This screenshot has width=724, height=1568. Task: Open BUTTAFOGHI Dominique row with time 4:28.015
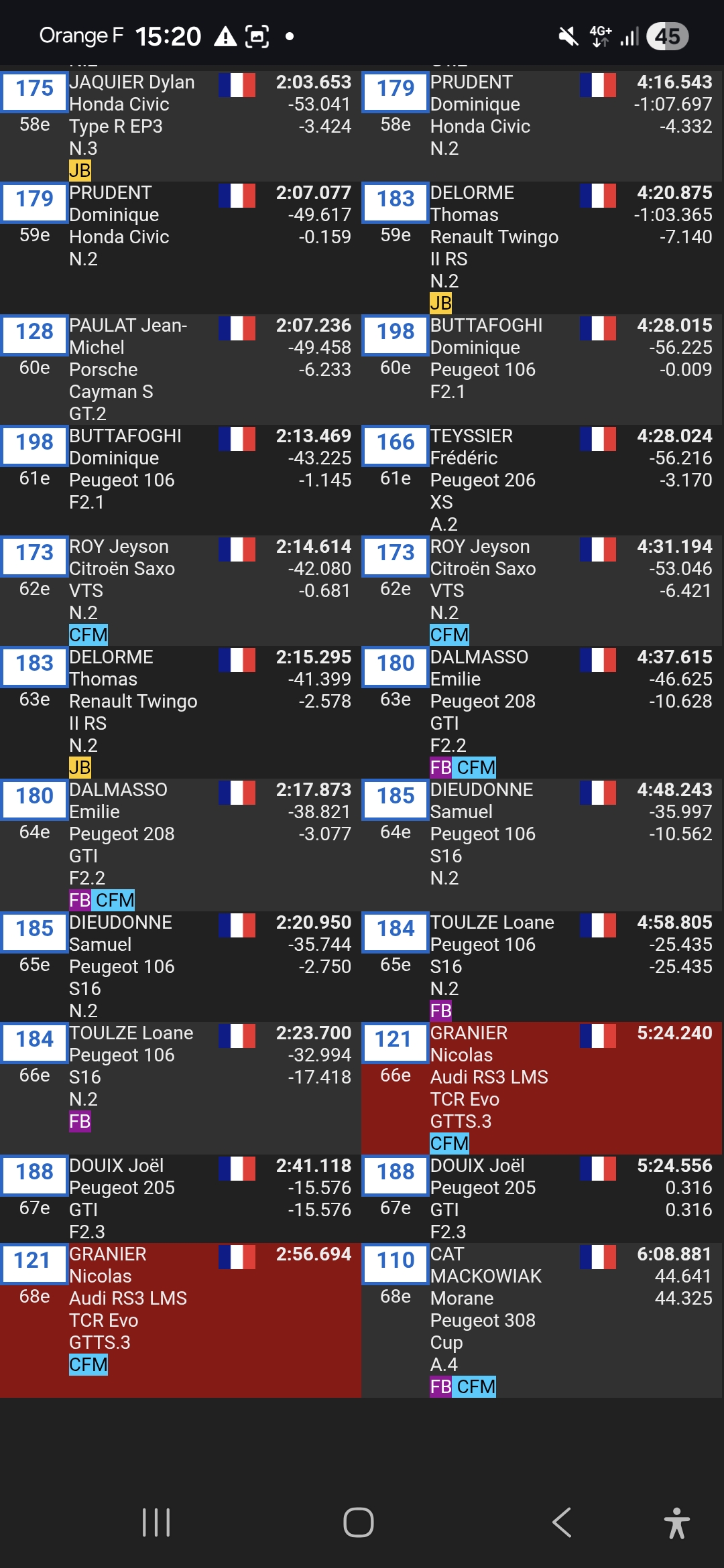click(542, 369)
